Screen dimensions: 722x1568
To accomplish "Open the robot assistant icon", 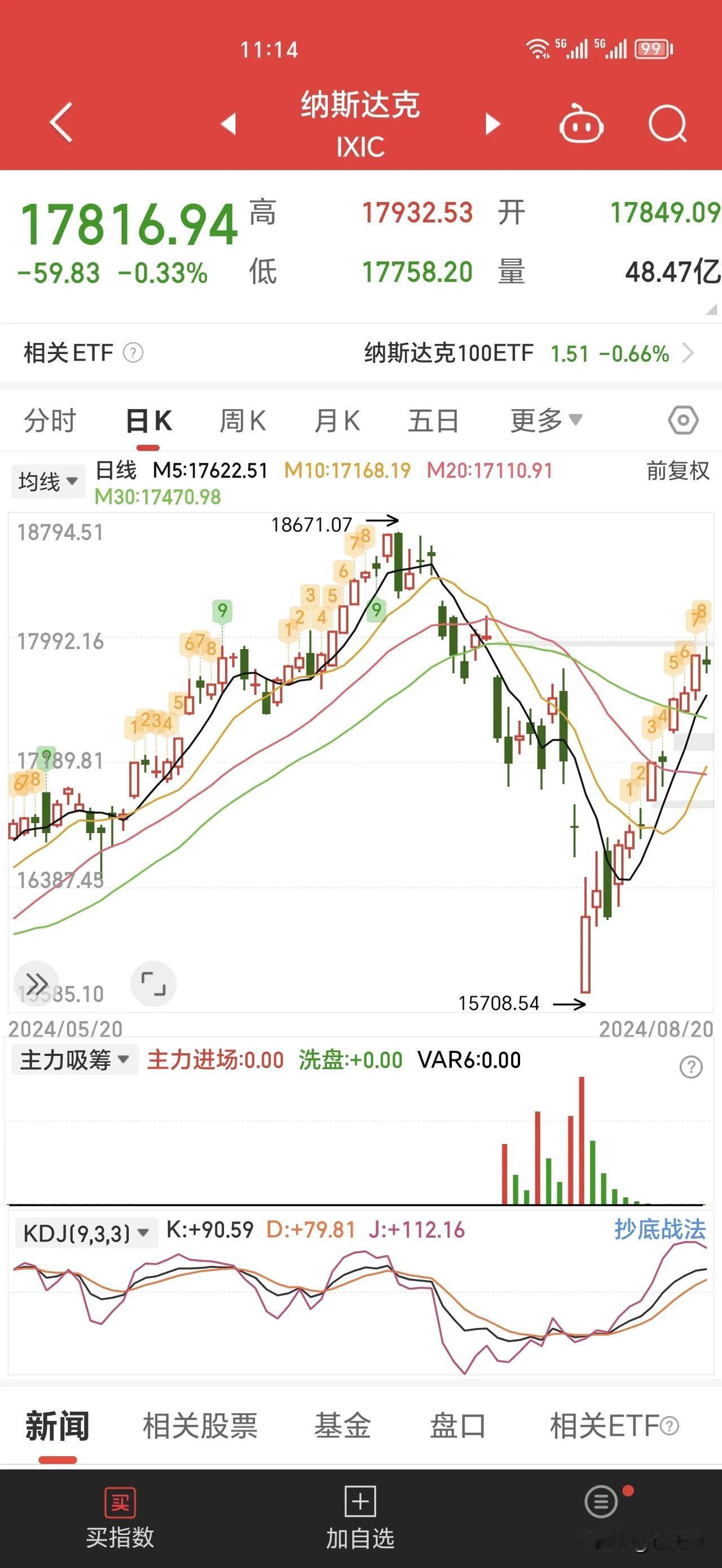I will [581, 124].
